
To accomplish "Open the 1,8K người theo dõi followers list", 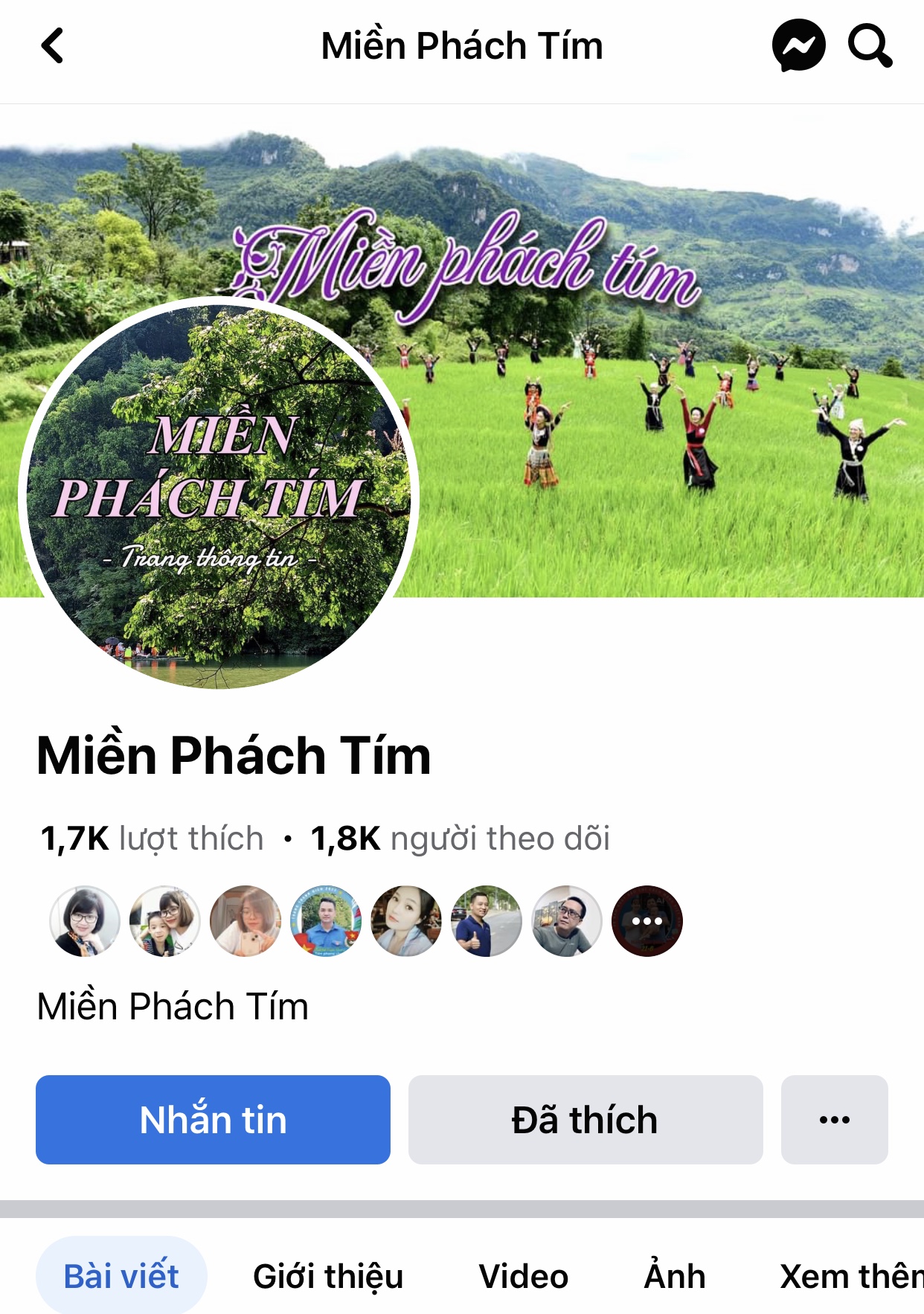I will pos(460,839).
